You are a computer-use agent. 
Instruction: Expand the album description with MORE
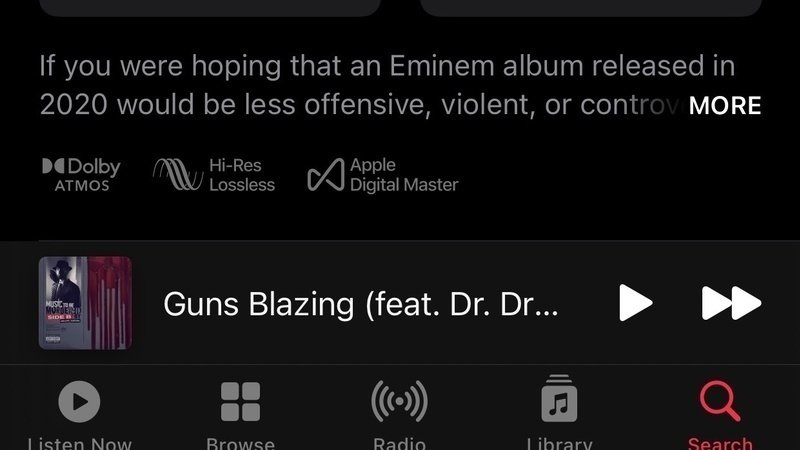[725, 106]
